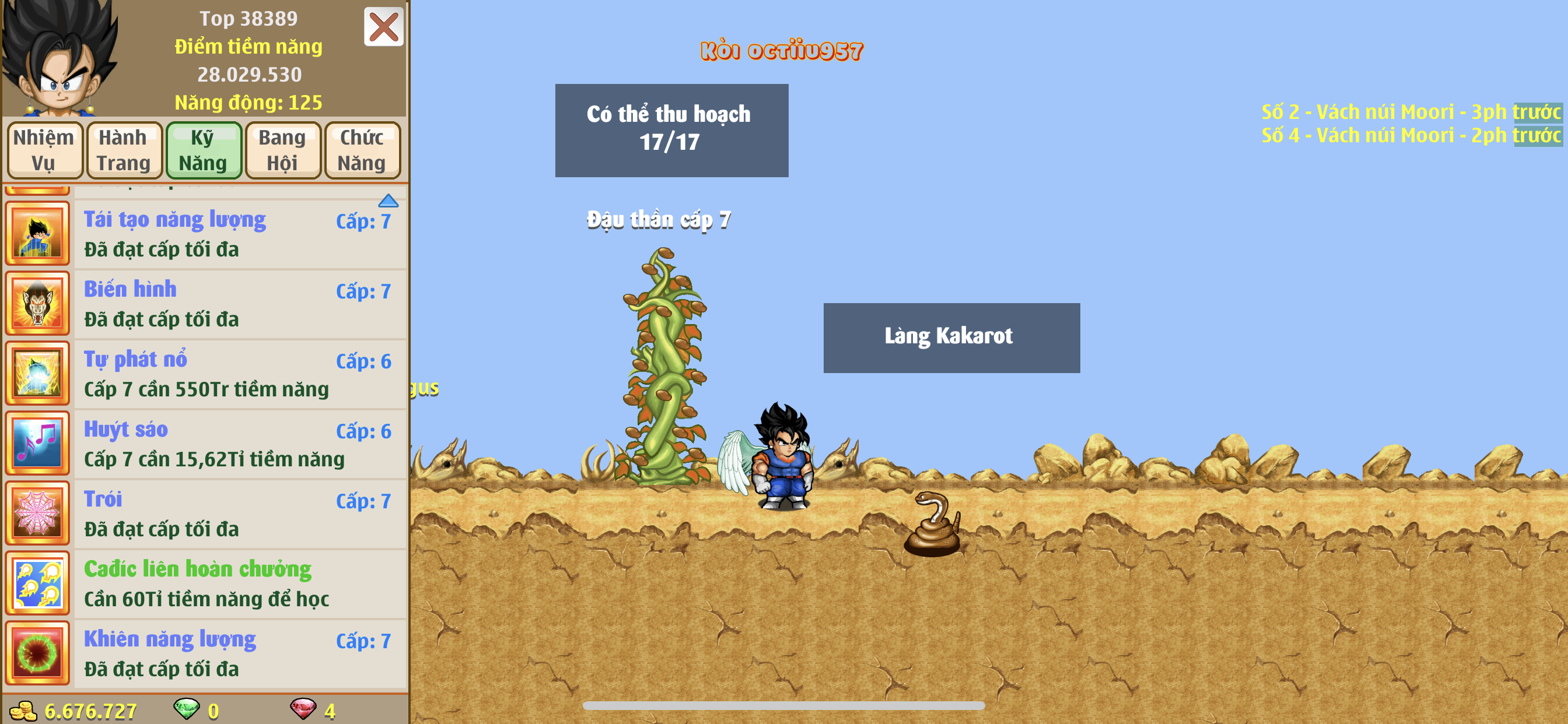This screenshot has width=1568, height=724.
Task: Open the Chức Năng tab
Action: point(362,150)
